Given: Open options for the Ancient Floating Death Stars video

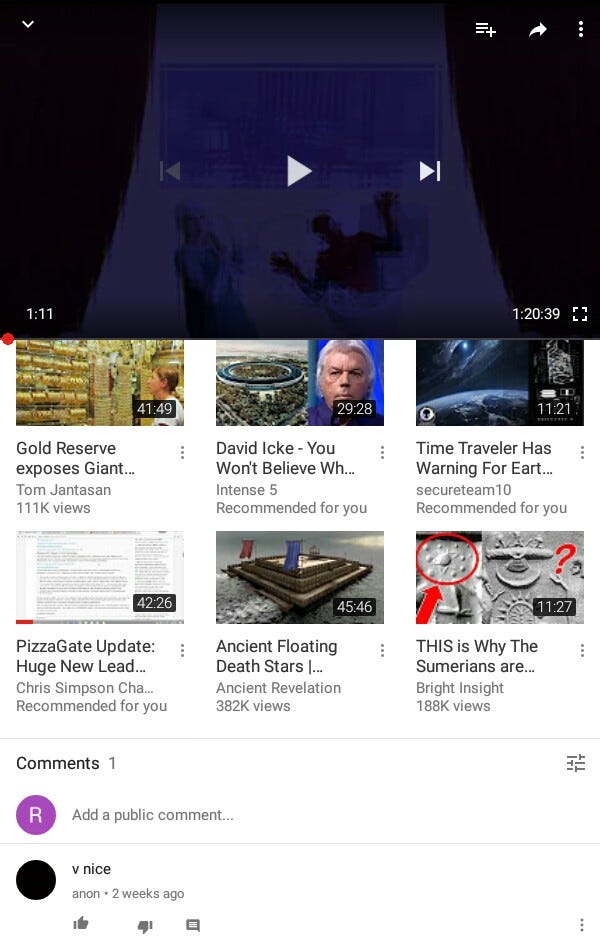Looking at the screenshot, I should [382, 651].
